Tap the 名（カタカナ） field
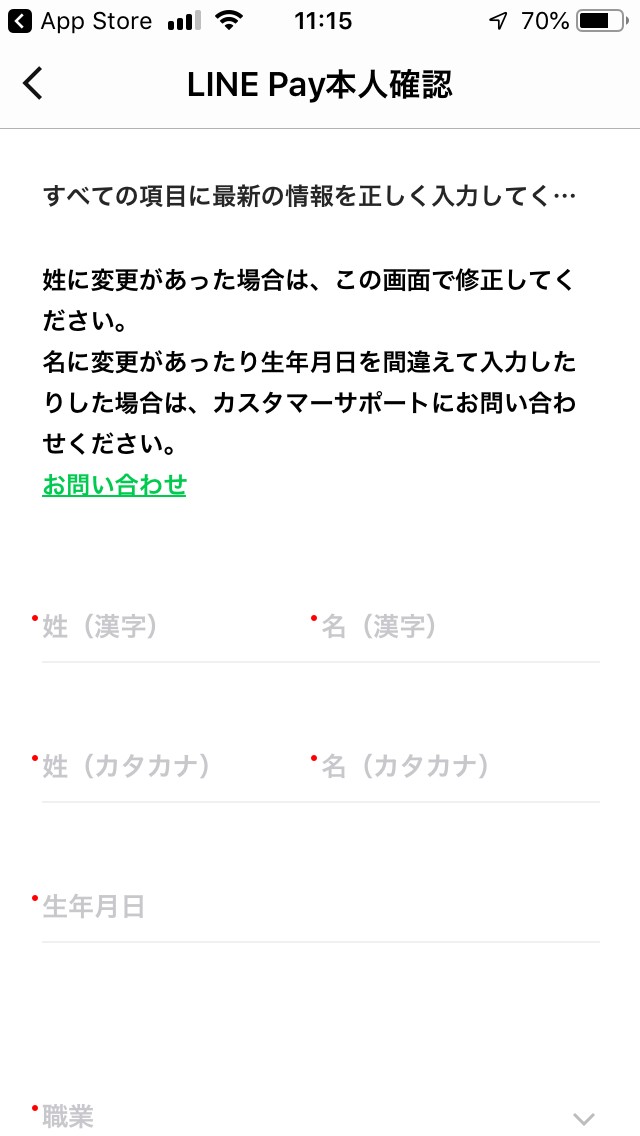Image resolution: width=640 pixels, height=1136 pixels. (455, 767)
